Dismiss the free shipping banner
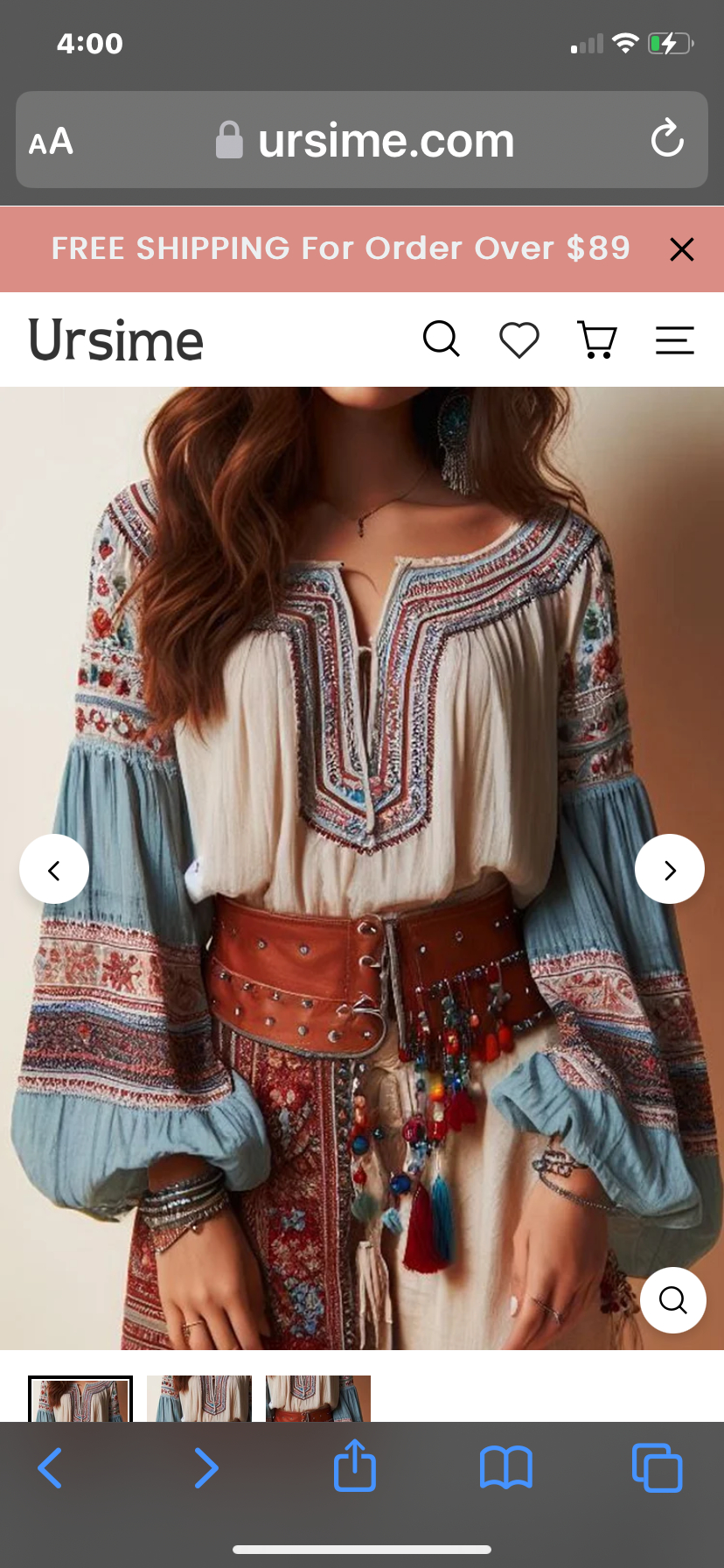Image resolution: width=724 pixels, height=1568 pixels. [x=681, y=249]
